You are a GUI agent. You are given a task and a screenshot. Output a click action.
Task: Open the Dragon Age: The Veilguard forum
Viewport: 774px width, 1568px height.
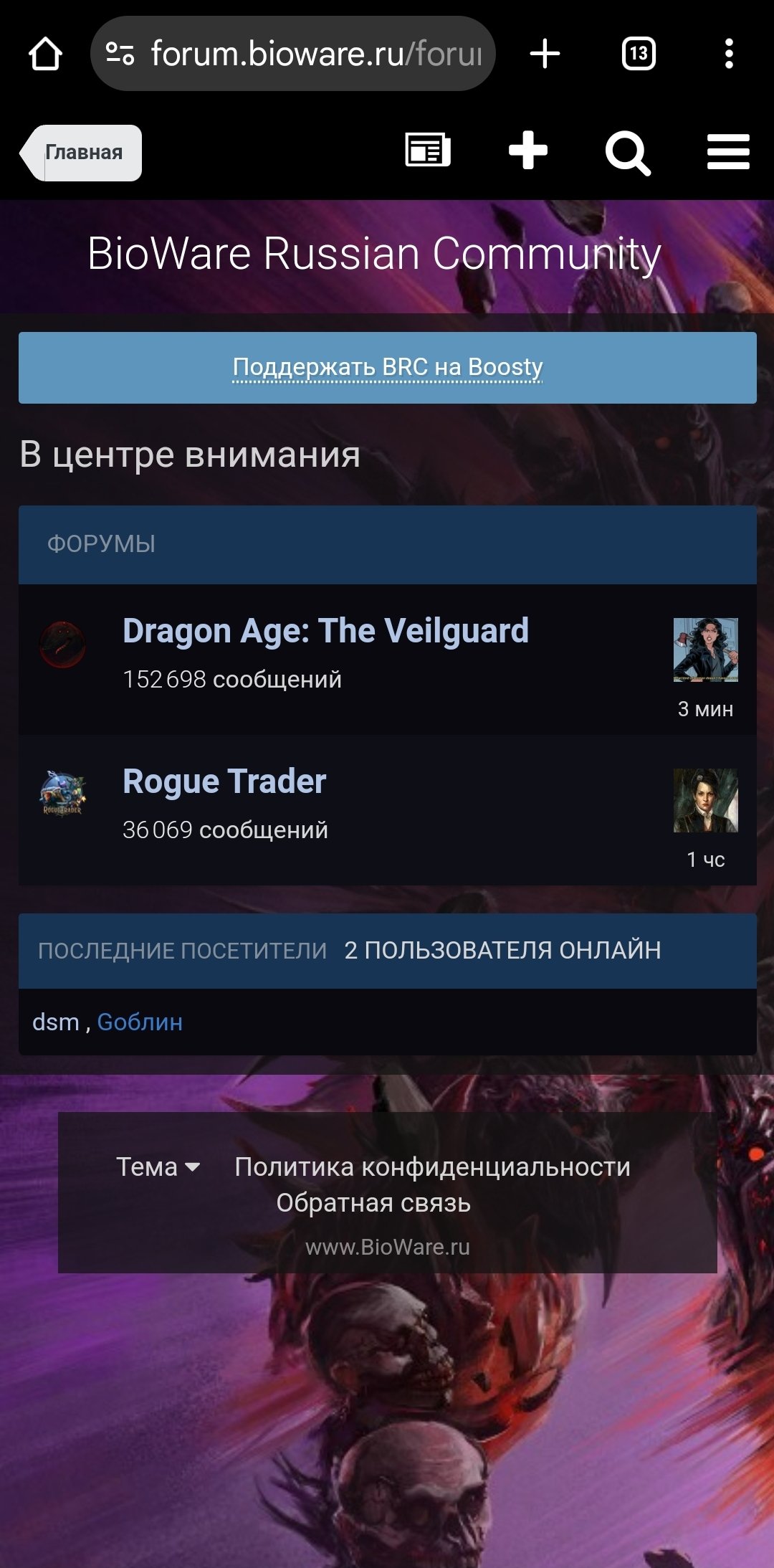click(x=325, y=631)
